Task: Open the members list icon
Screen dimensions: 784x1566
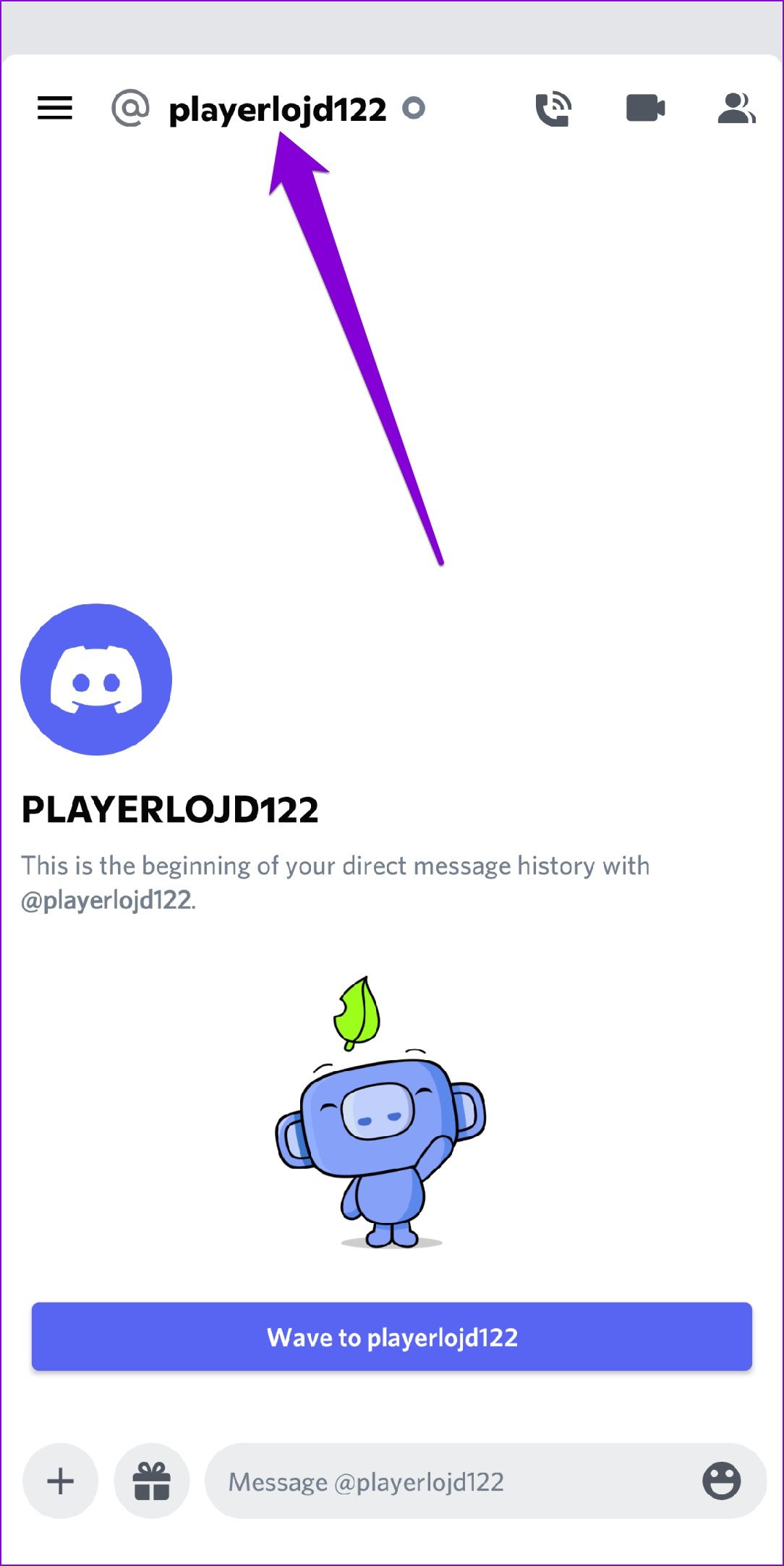Action: pos(736,109)
